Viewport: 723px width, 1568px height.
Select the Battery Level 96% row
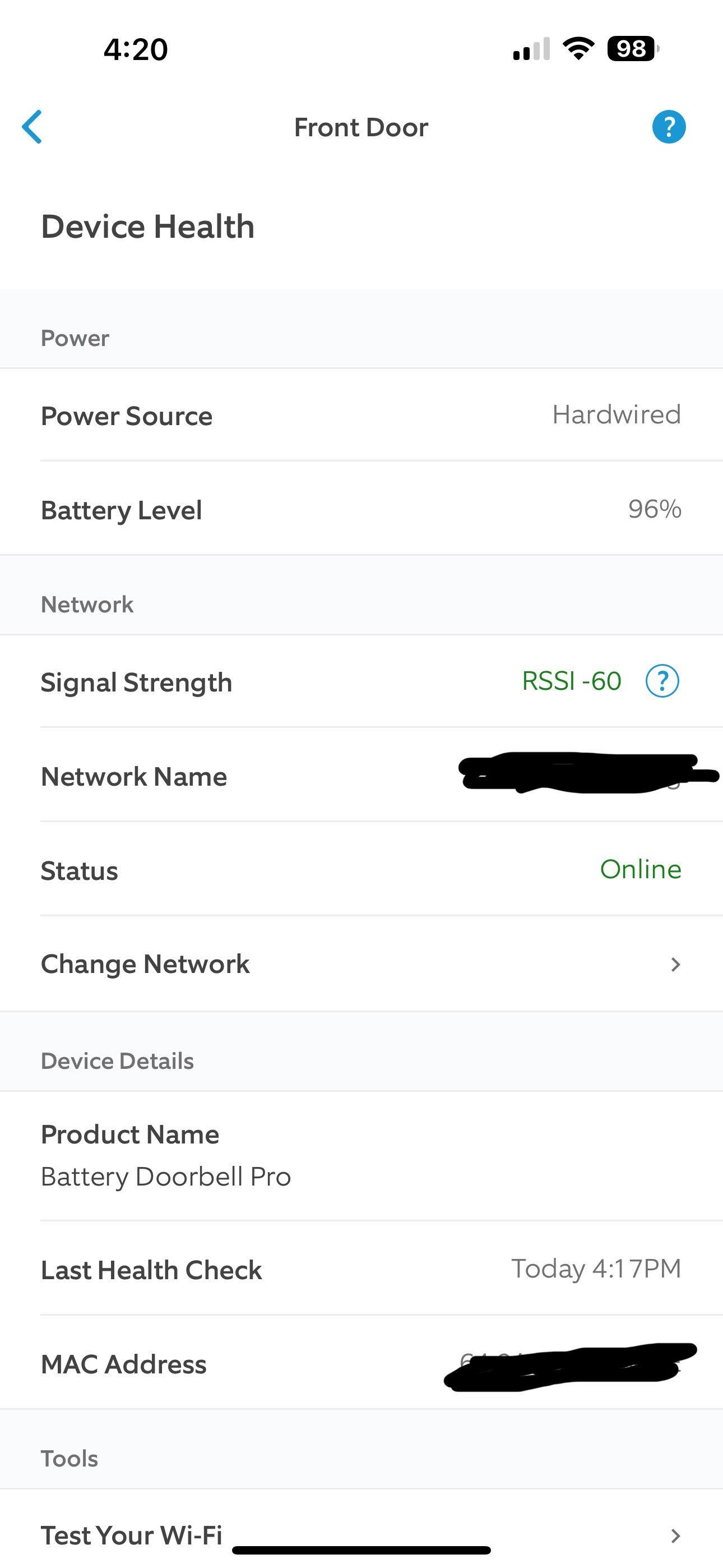tap(361, 510)
